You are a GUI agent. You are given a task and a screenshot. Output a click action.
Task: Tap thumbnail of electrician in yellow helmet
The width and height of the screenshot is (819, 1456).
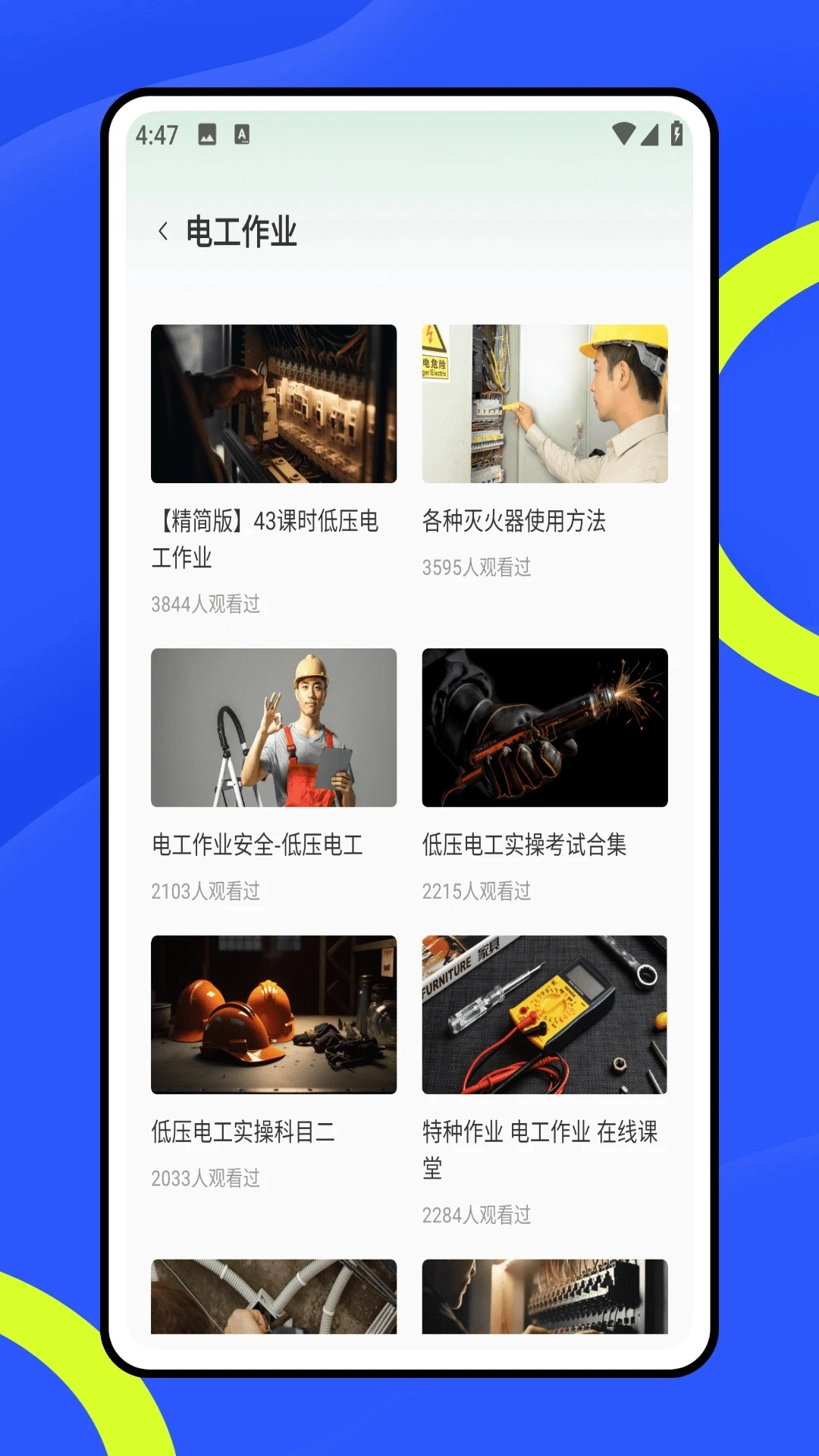coord(544,405)
